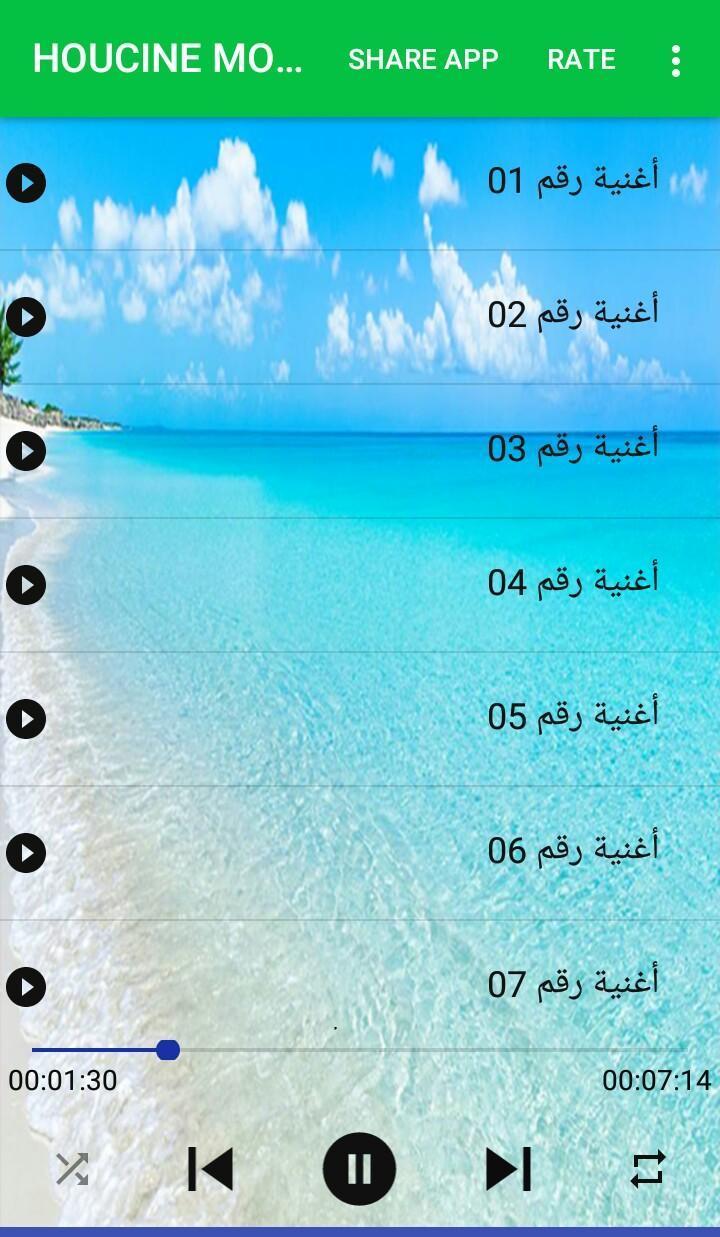Select the SHARE APP menu item
This screenshot has width=720, height=1237.
pyautogui.click(x=423, y=59)
